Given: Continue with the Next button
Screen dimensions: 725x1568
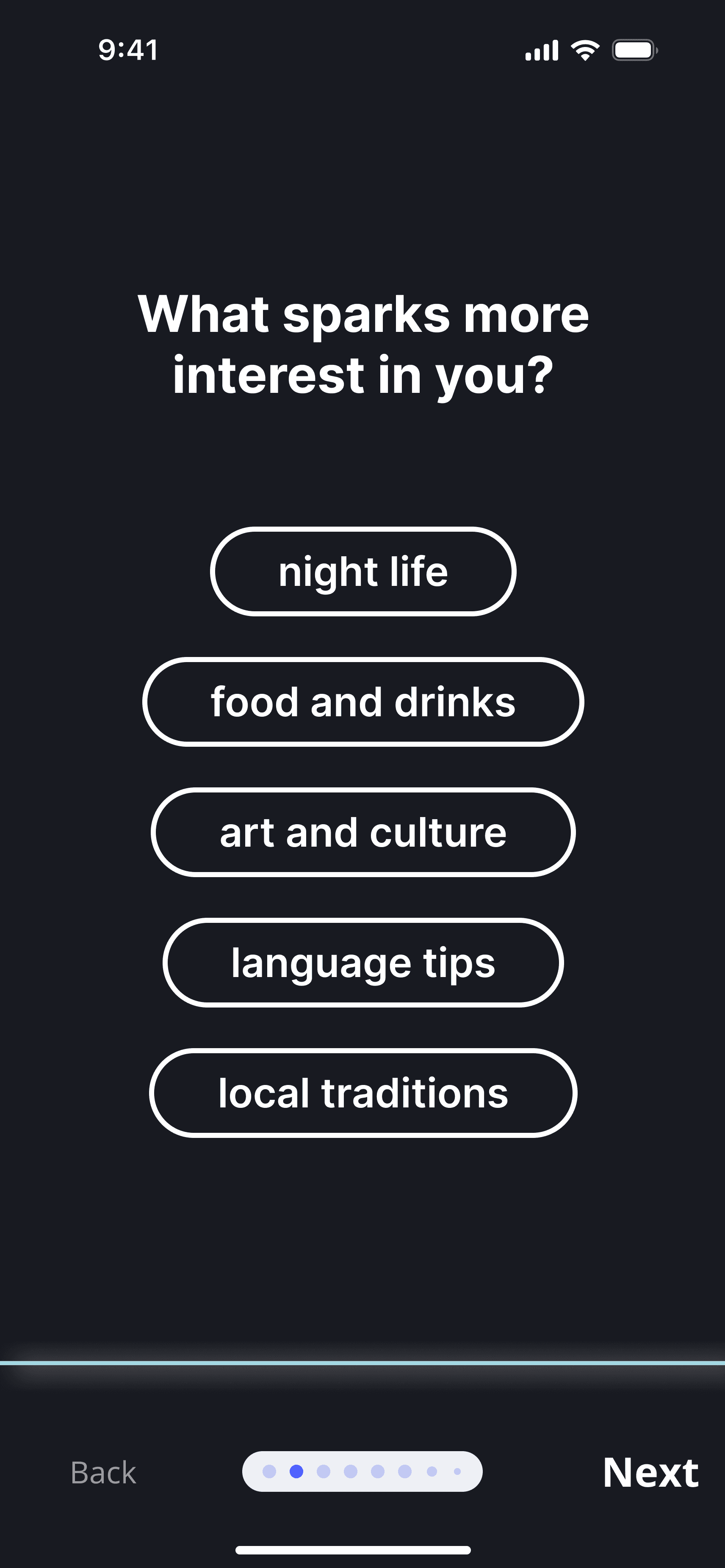Looking at the screenshot, I should 650,1472.
